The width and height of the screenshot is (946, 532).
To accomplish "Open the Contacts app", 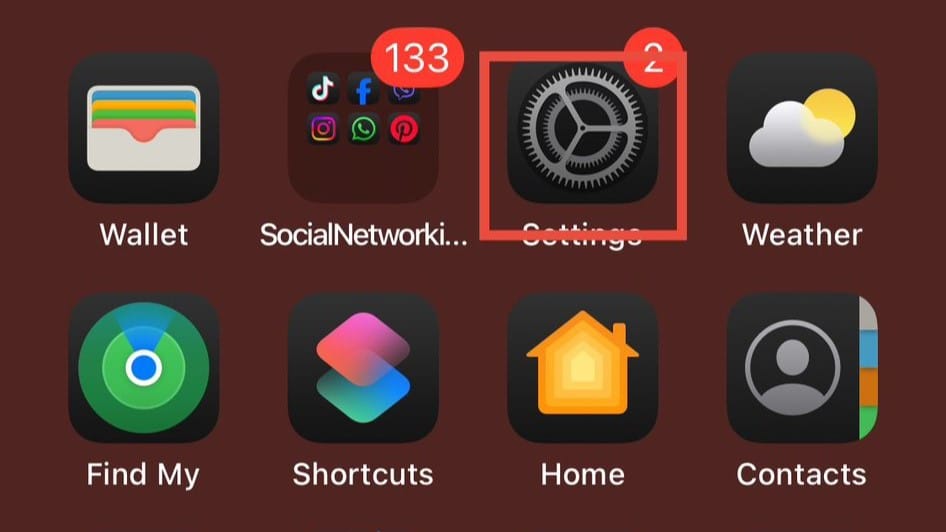I will (x=802, y=368).
